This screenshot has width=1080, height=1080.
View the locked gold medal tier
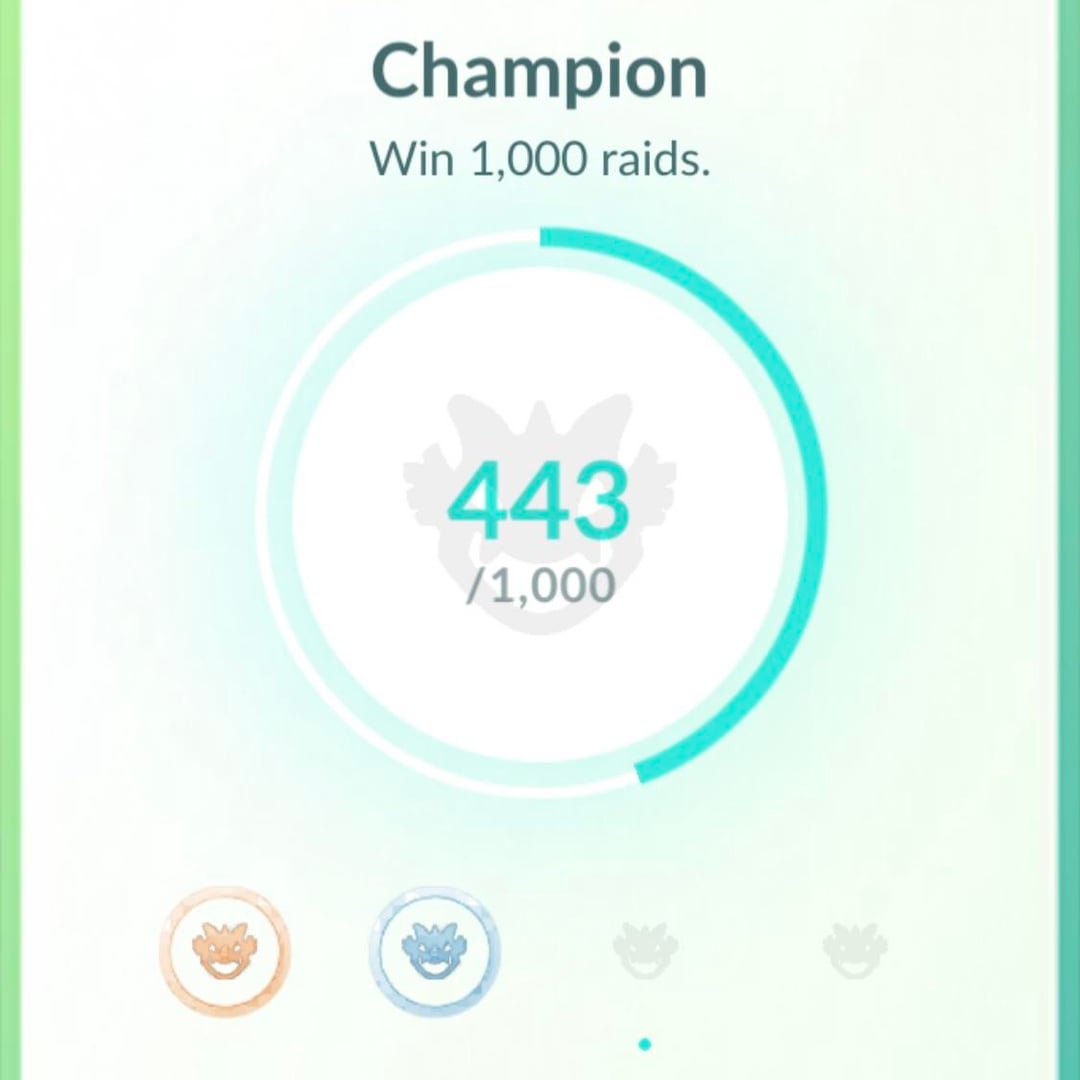pyautogui.click(x=645, y=950)
